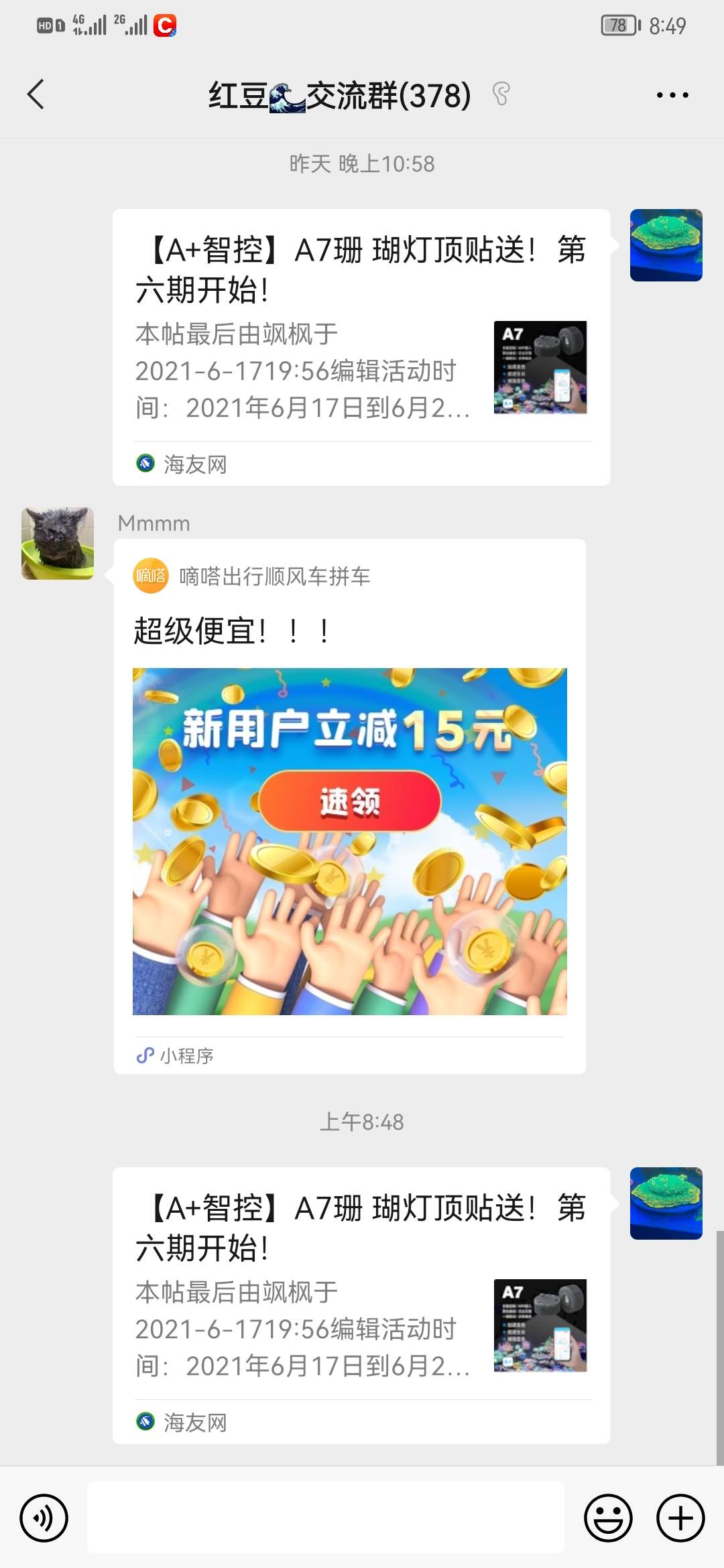The width and height of the screenshot is (724, 1568).
Task: Open the emoji sticker panel
Action: tap(608, 1518)
